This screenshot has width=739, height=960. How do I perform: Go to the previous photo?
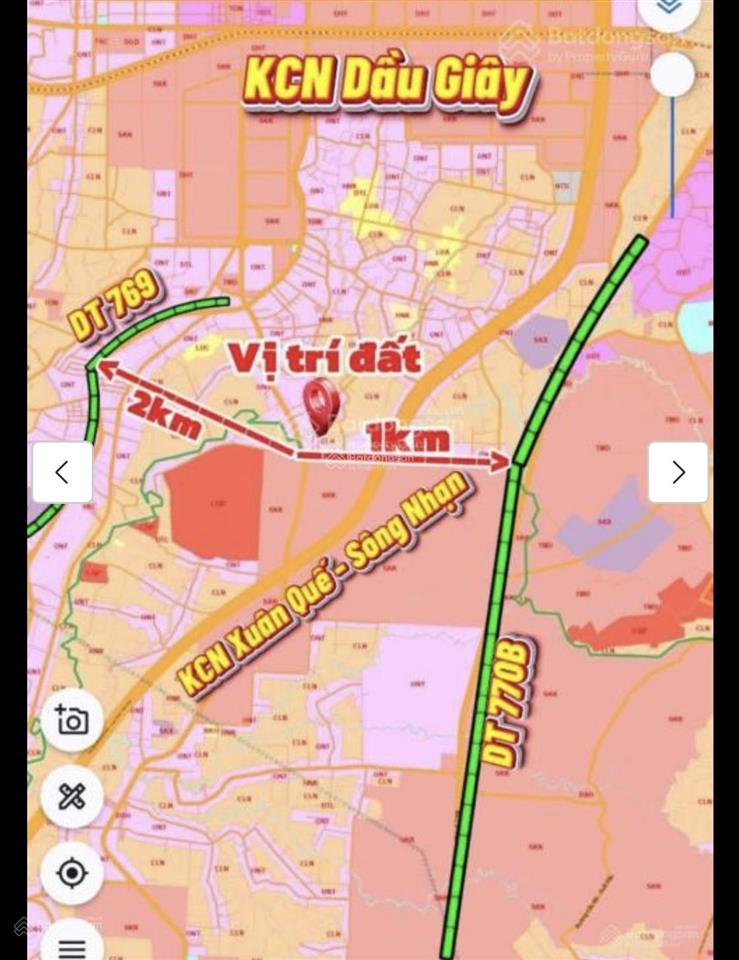coord(62,472)
